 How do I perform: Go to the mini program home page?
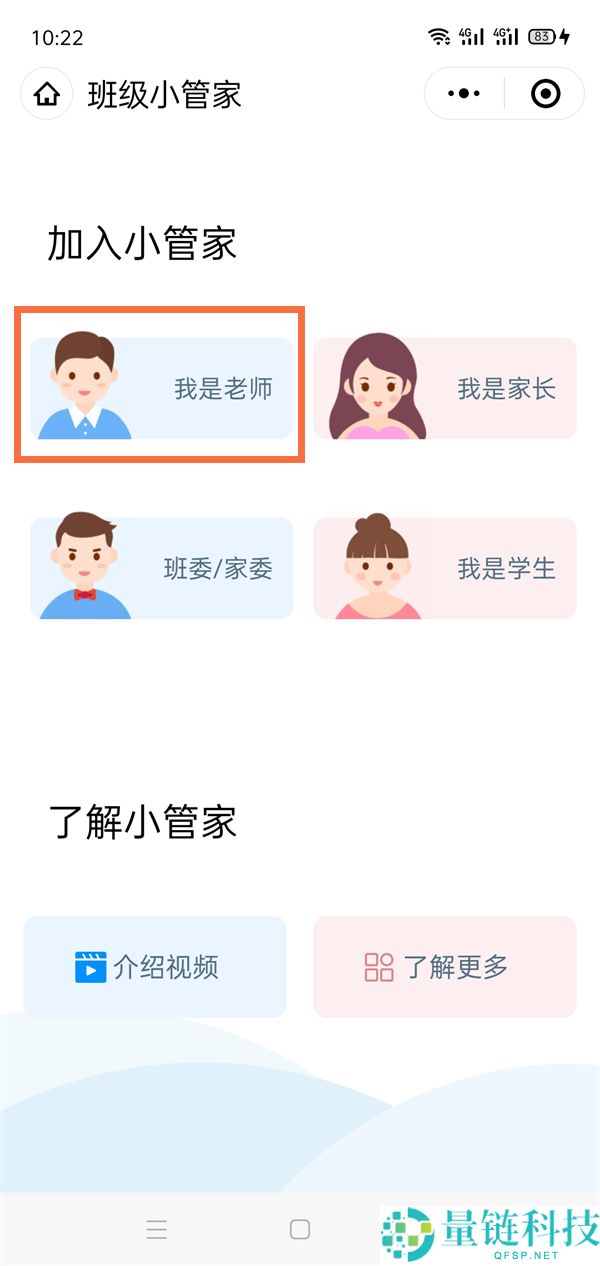pyautogui.click(x=46, y=94)
